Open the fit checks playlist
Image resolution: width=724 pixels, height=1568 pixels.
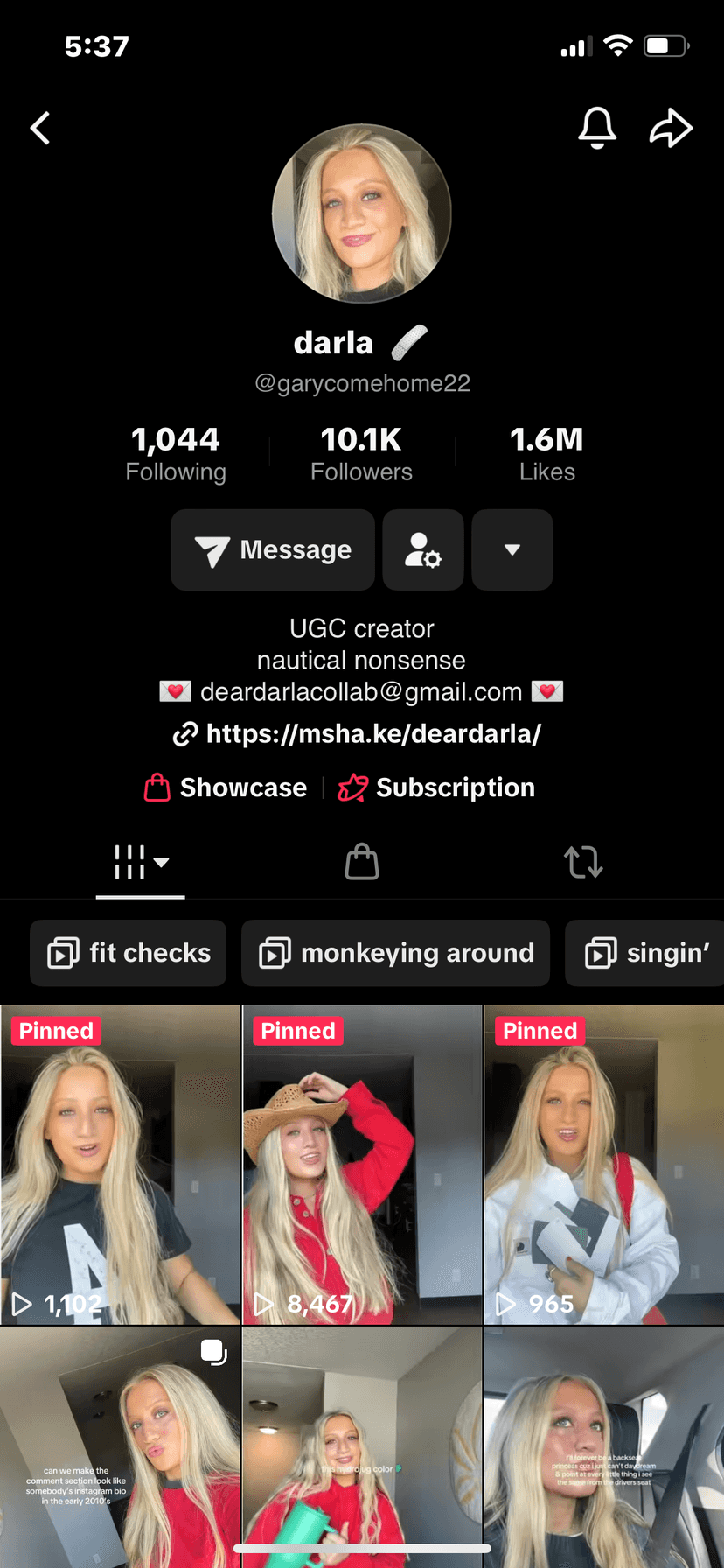[x=129, y=953]
